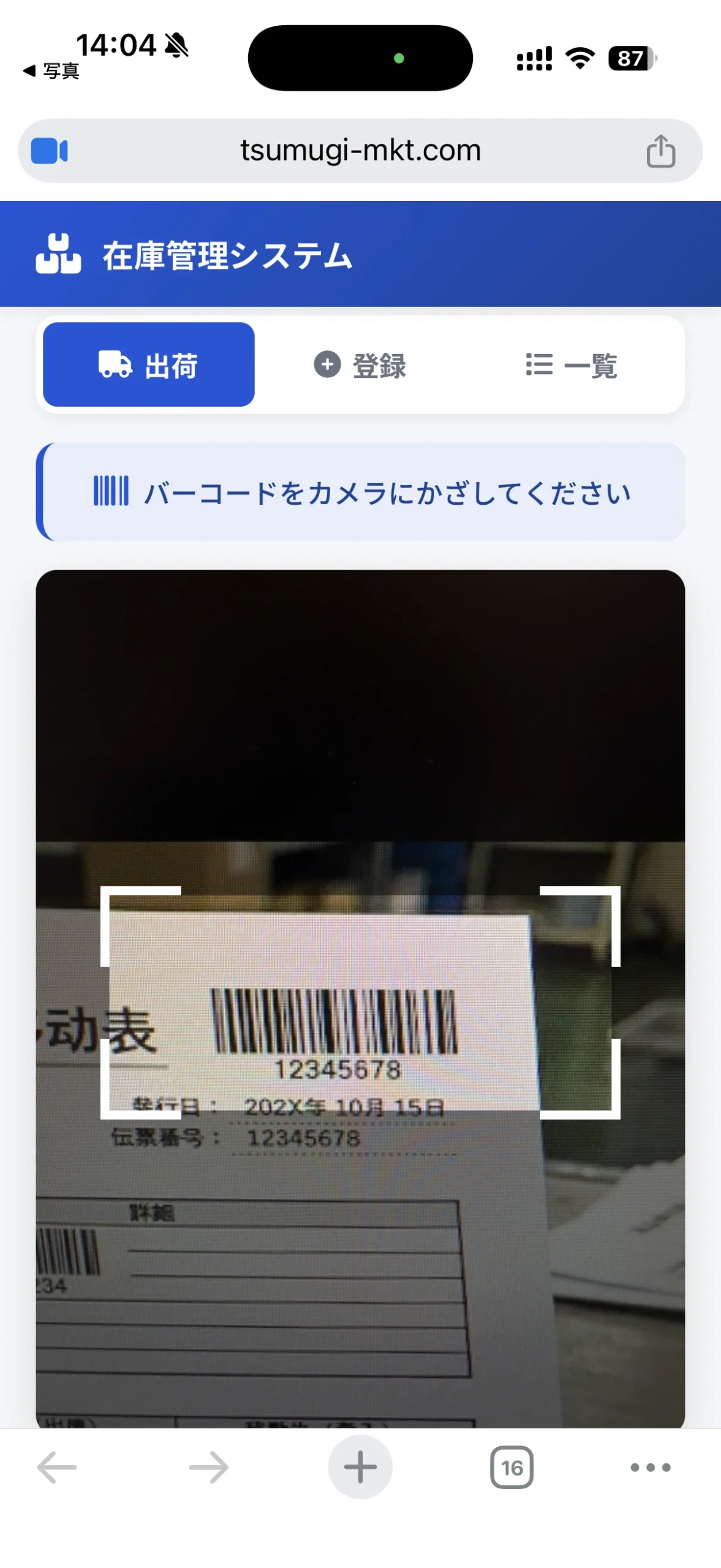Viewport: 721px width, 1568px height.
Task: Select the 出荷 shipping tab
Action: point(148,364)
